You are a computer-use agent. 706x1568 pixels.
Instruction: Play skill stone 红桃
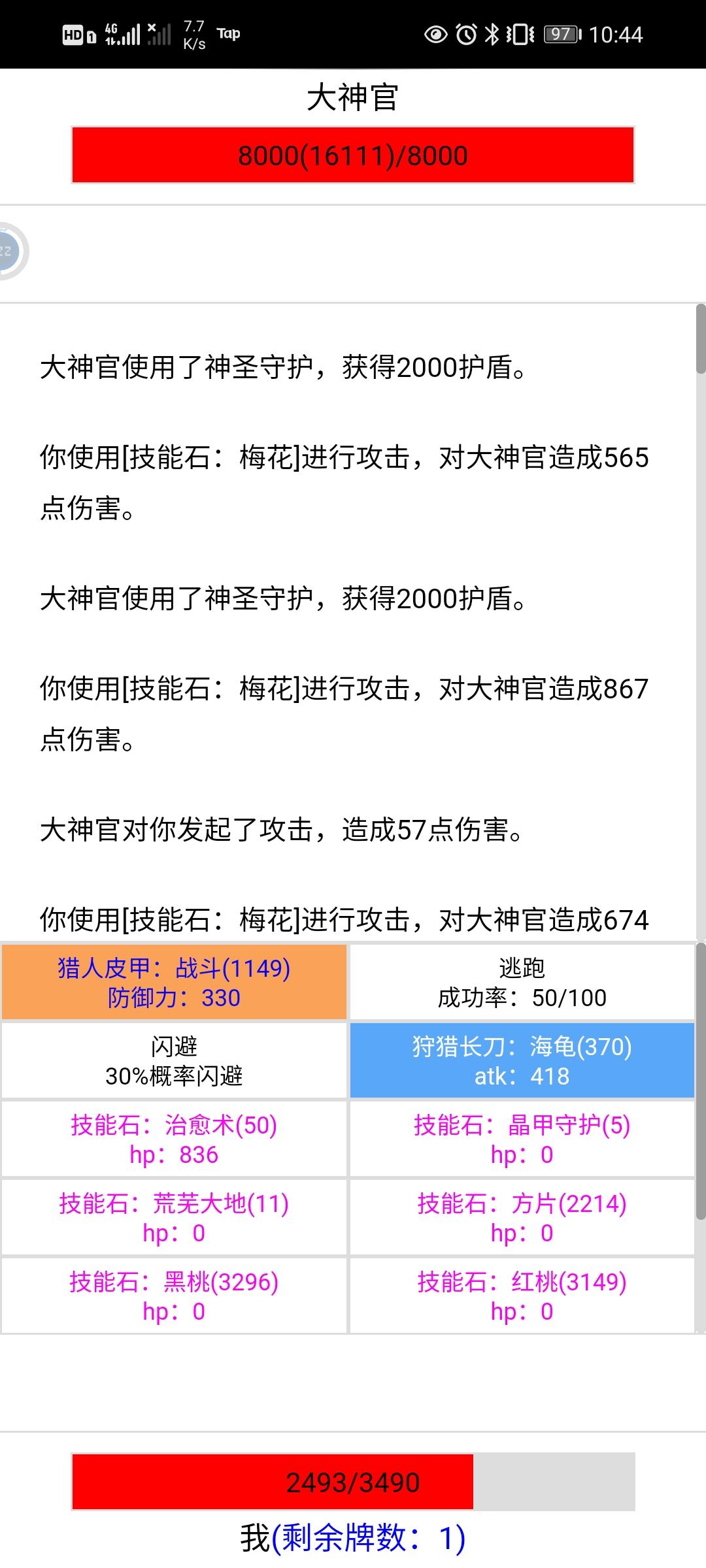522,1296
